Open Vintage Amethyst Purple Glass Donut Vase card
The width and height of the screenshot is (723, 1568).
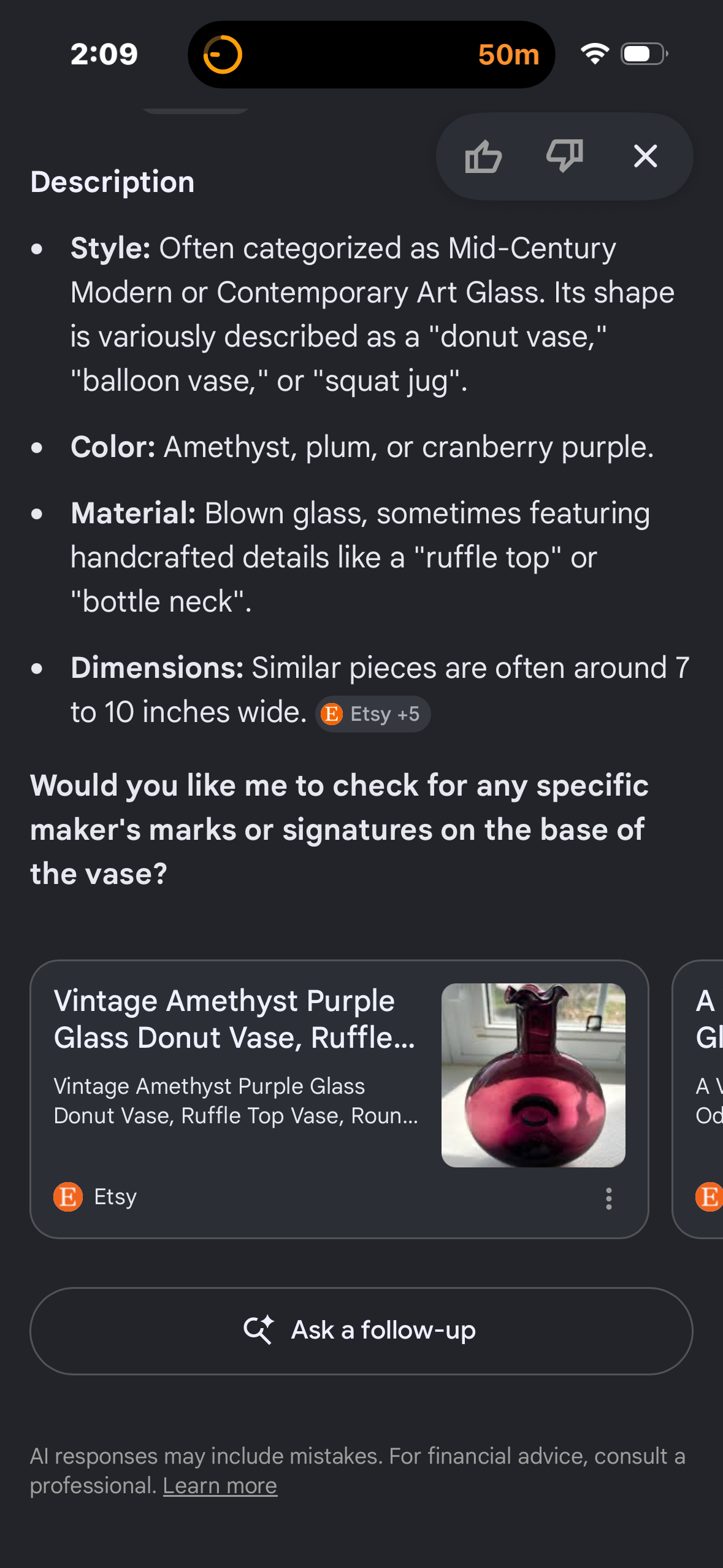coord(339,1099)
